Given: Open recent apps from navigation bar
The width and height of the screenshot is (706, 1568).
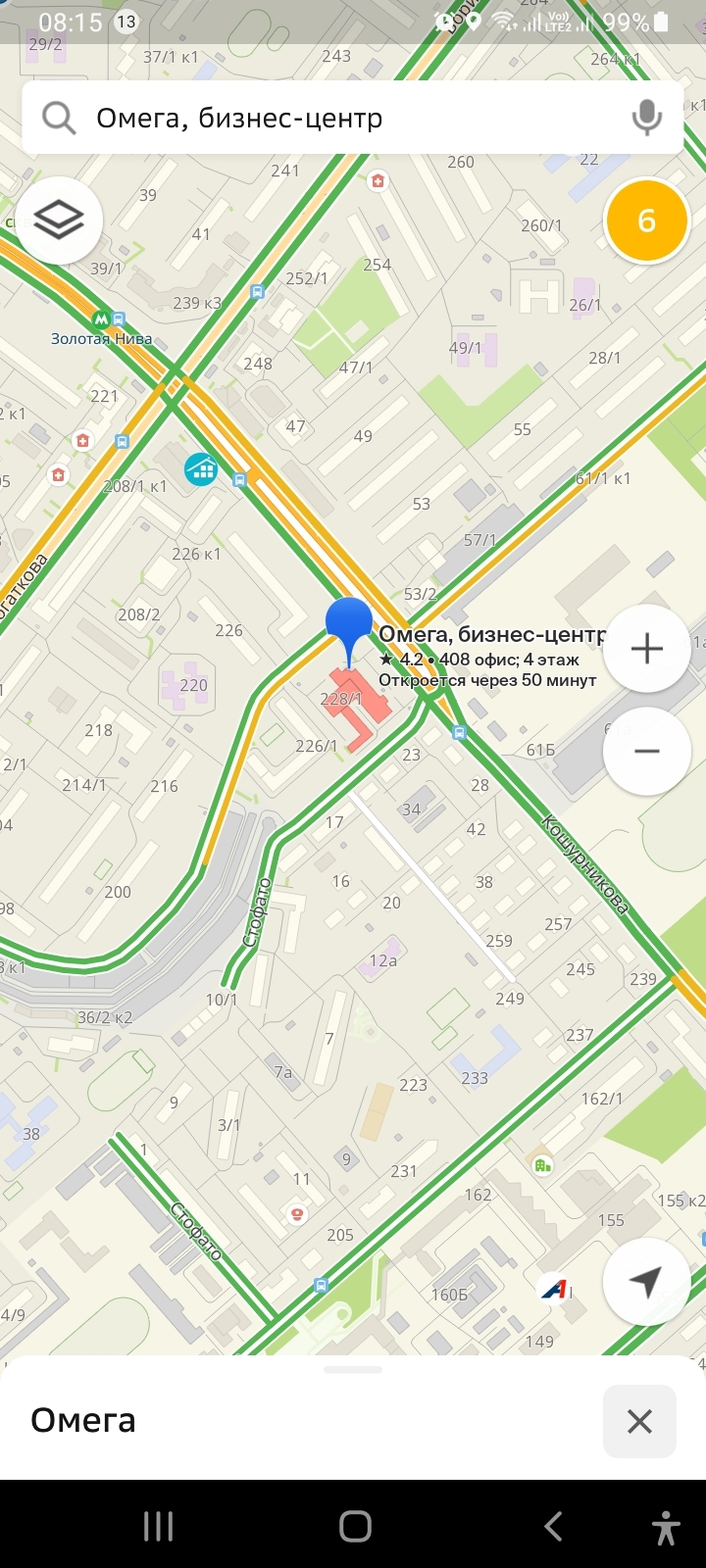Looking at the screenshot, I should tap(158, 1526).
